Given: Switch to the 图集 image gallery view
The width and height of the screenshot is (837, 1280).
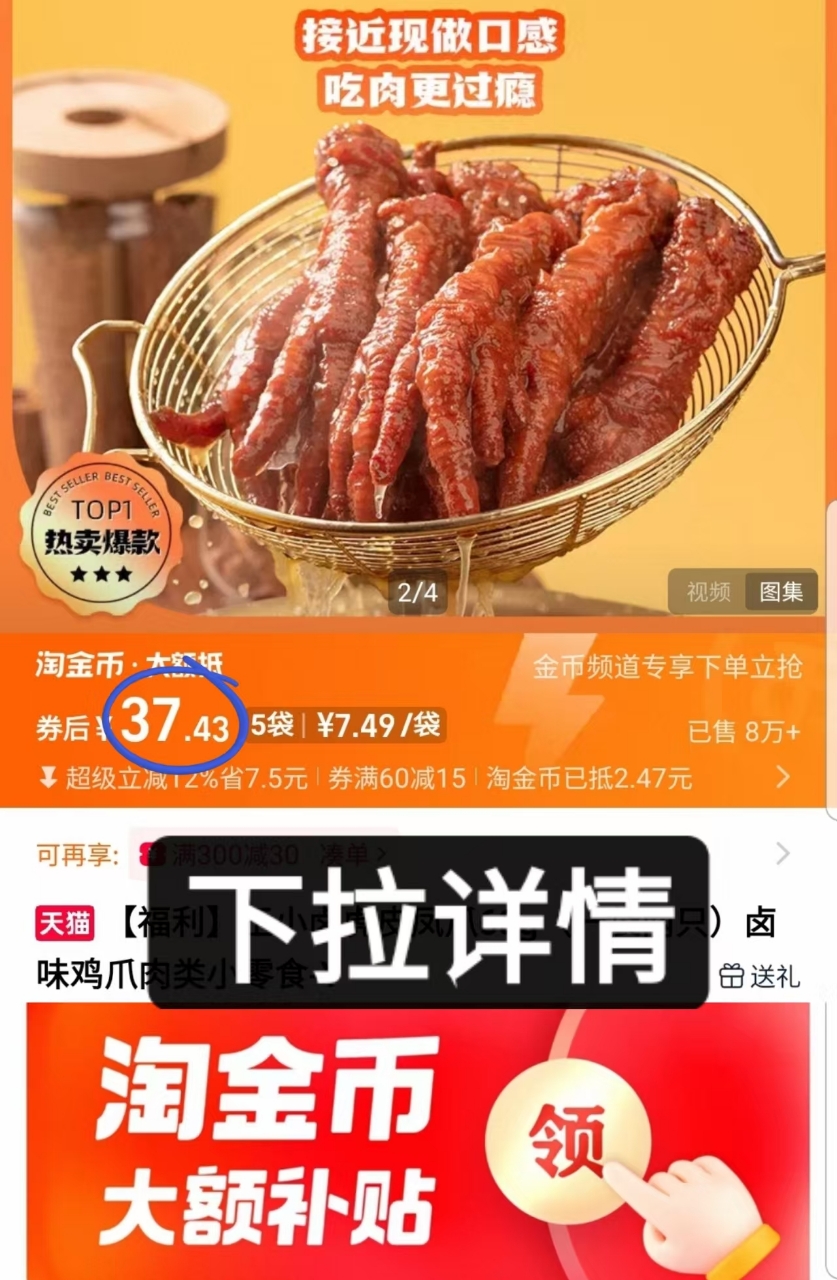Looking at the screenshot, I should pos(780,592).
